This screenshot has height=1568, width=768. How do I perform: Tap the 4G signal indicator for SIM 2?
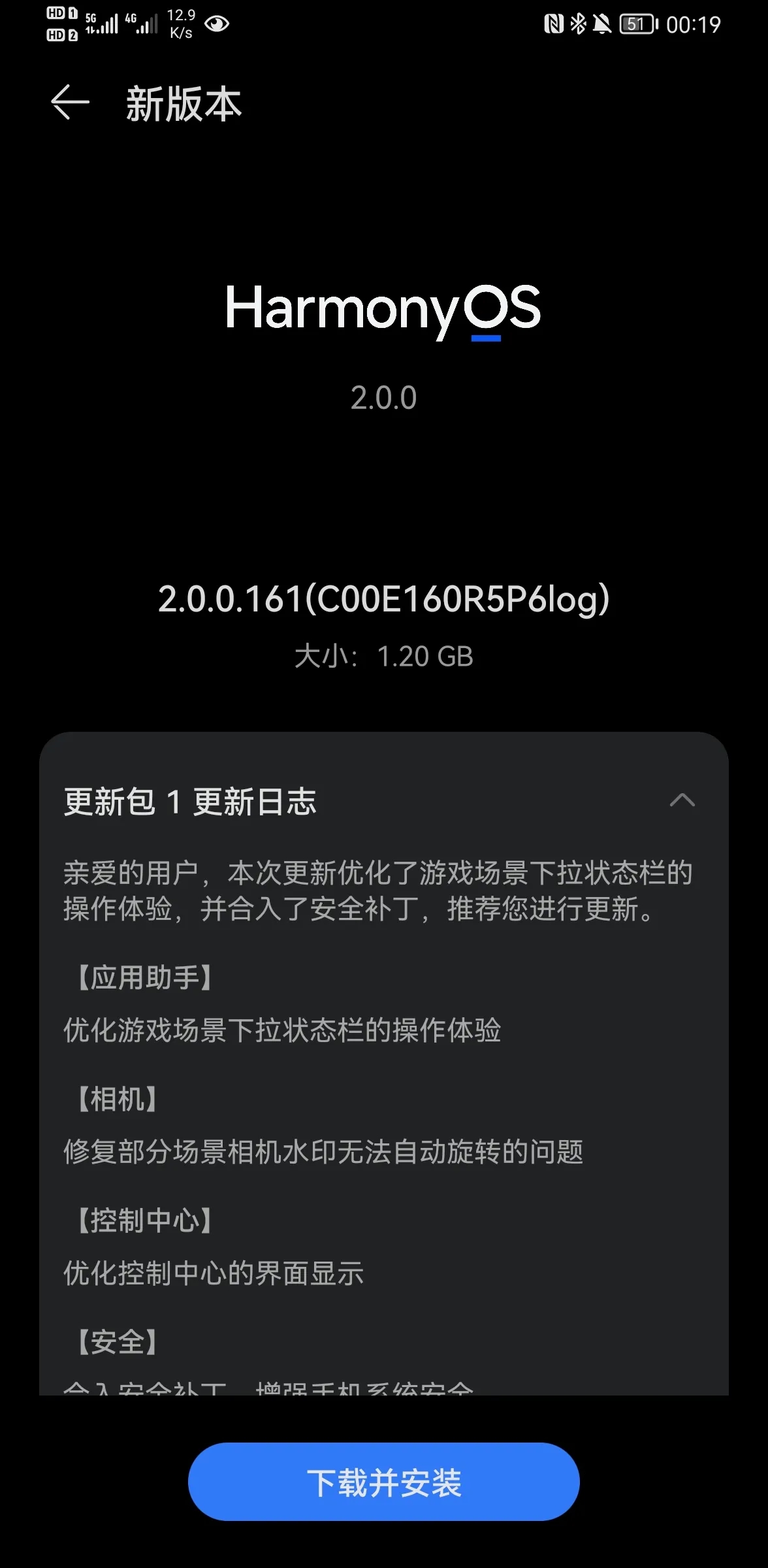(x=148, y=24)
